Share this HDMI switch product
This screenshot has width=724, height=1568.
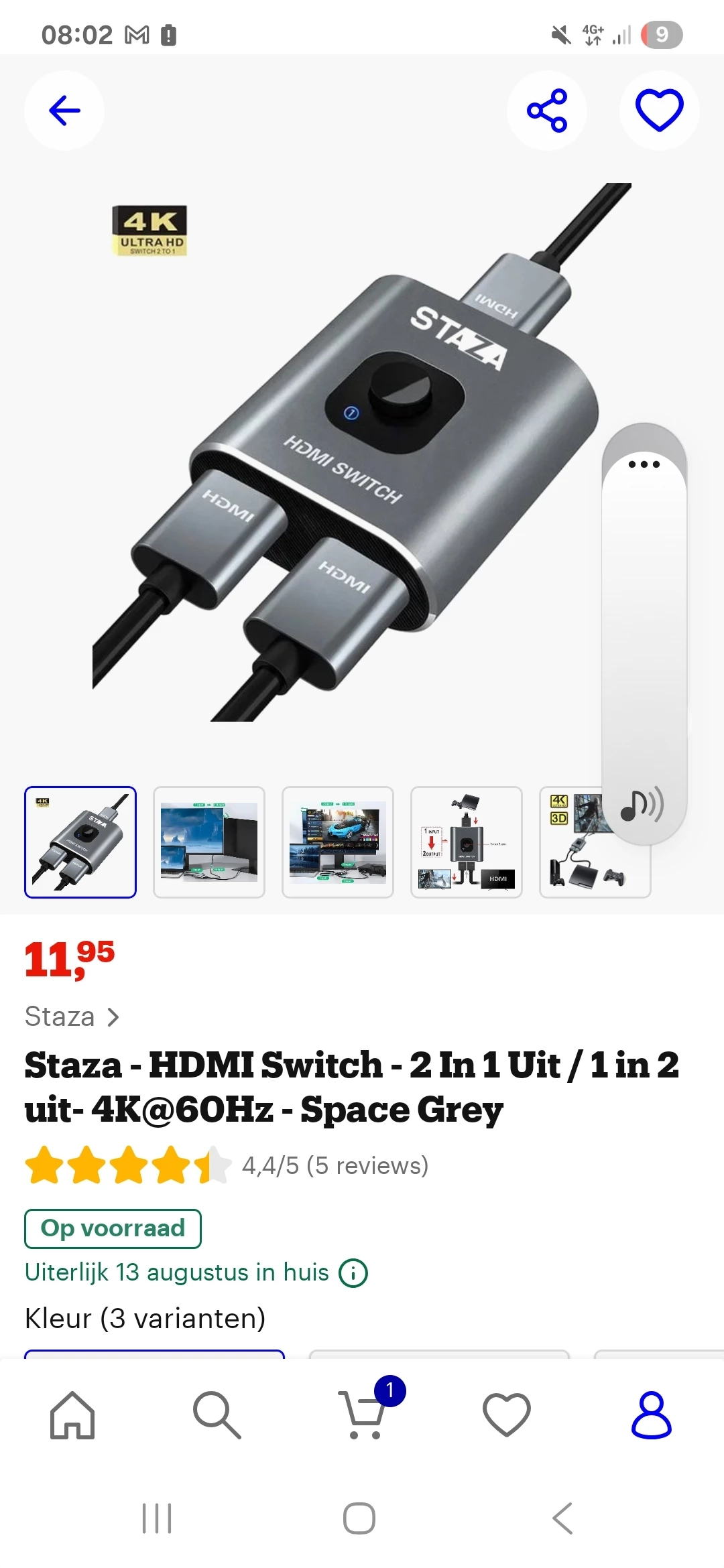pyautogui.click(x=547, y=111)
